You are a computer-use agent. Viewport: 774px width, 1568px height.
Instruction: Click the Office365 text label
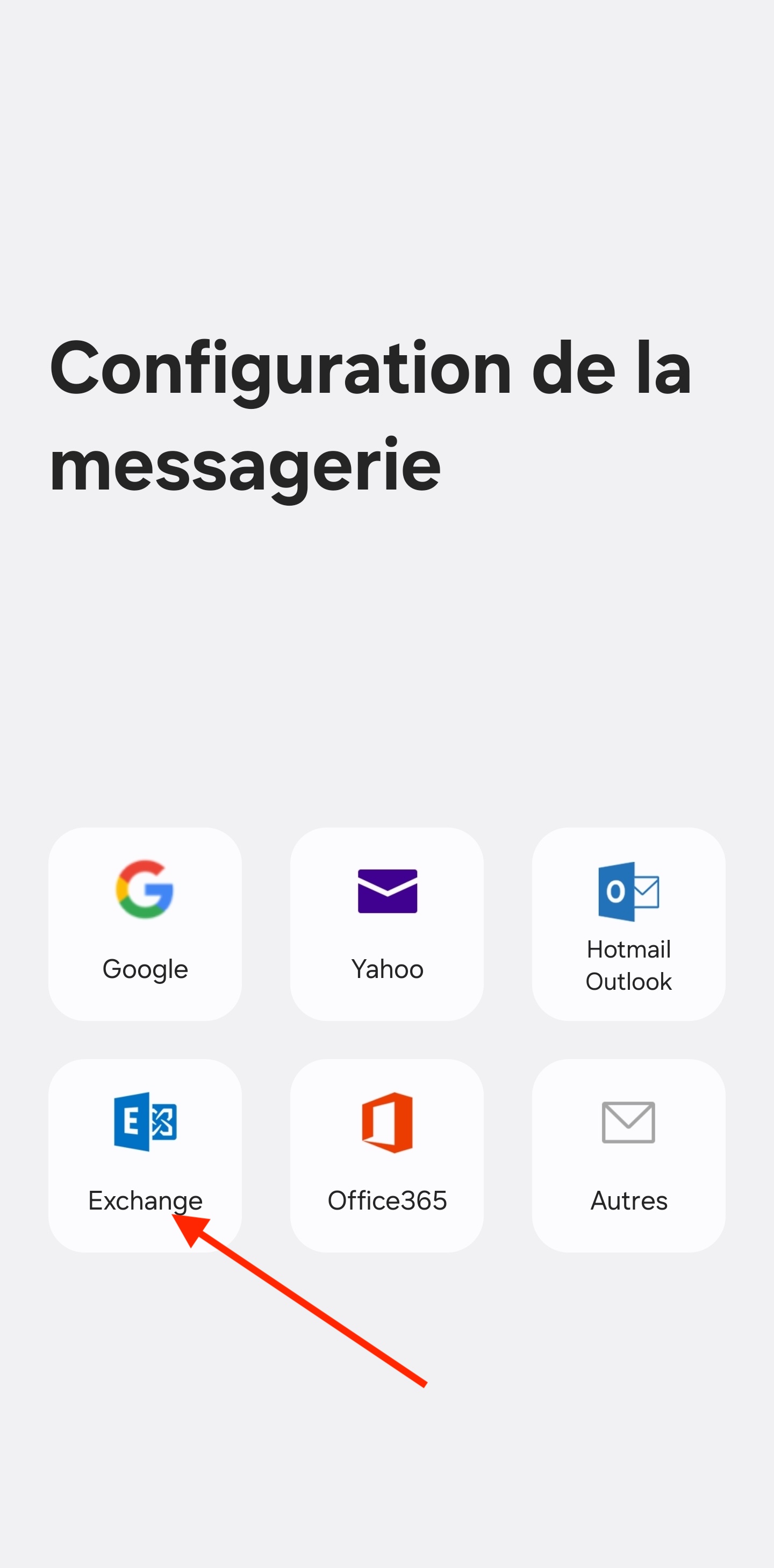(388, 1200)
